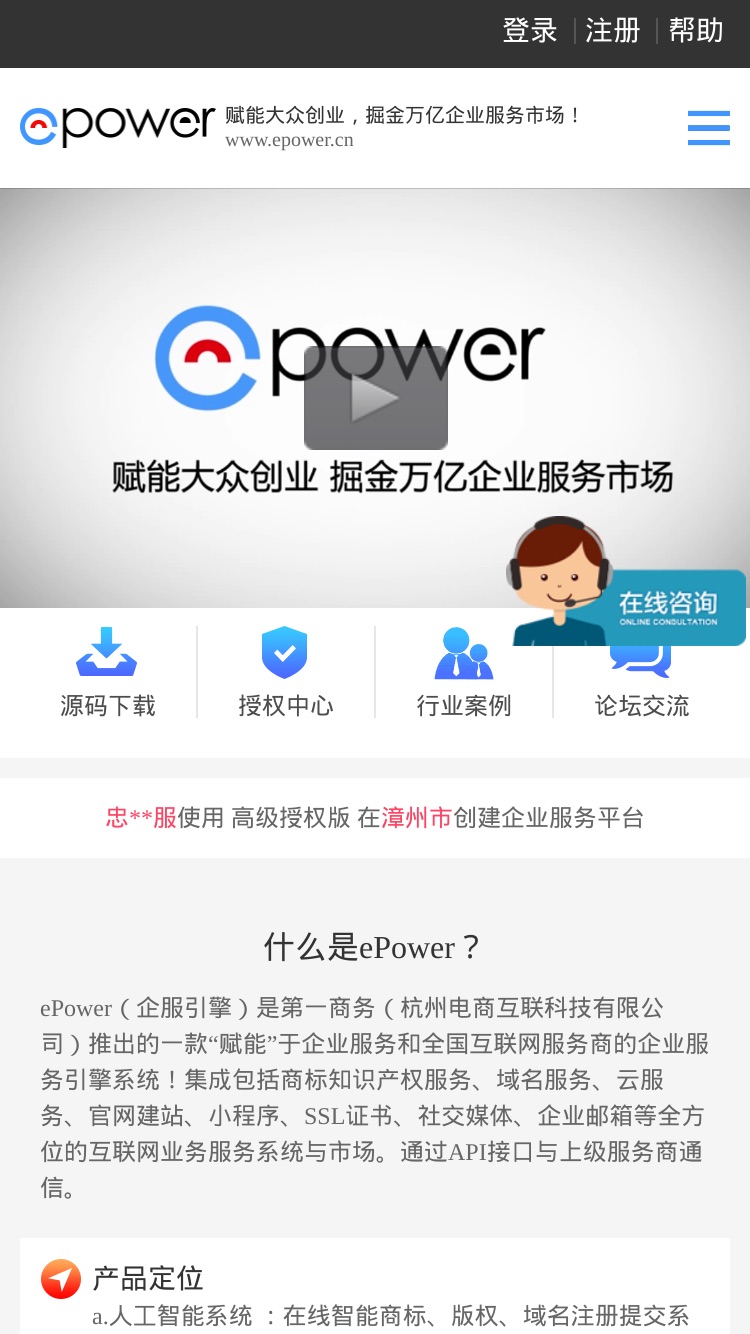This screenshot has height=1334, width=750.
Task: Tap the 登录 login link
Action: pyautogui.click(x=529, y=31)
